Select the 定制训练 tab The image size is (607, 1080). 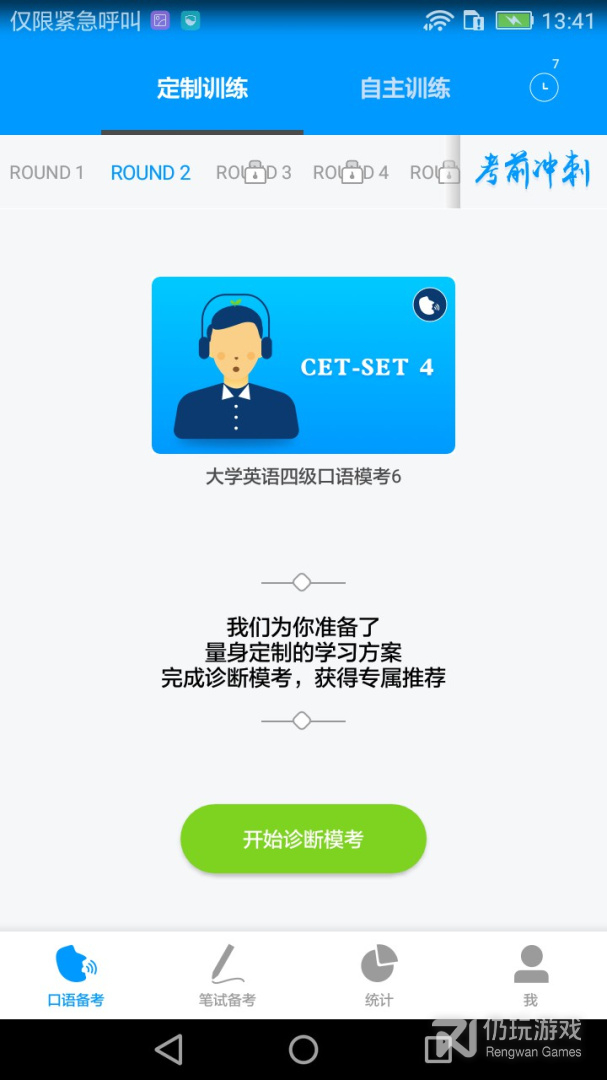point(202,88)
